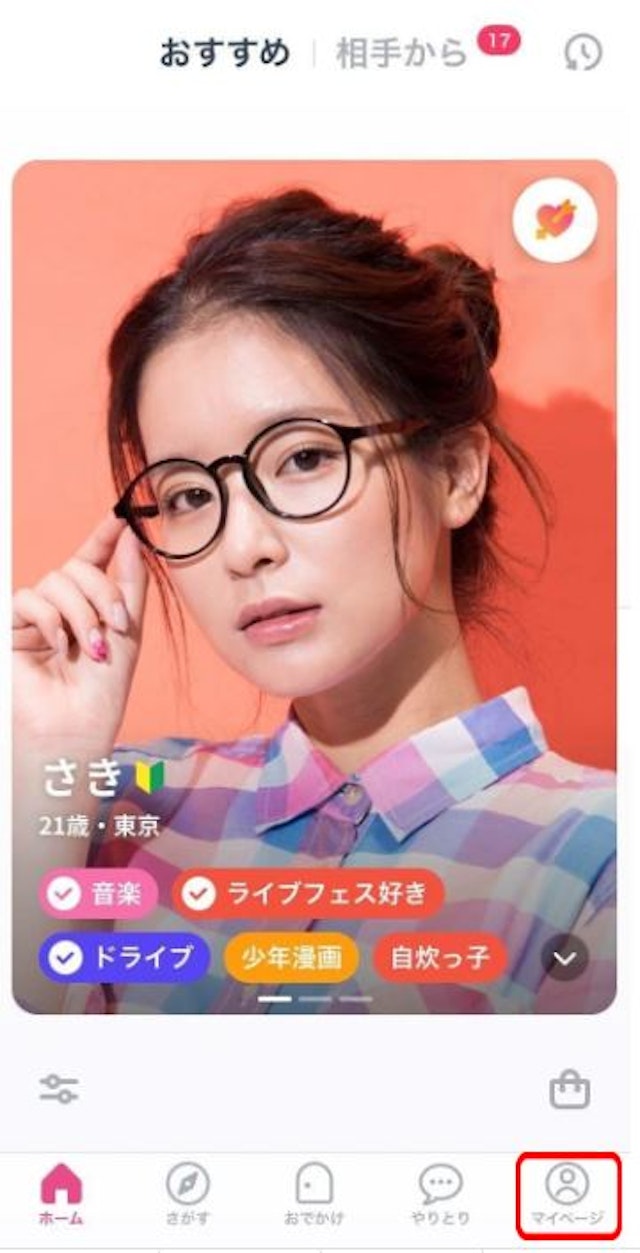640x1253 pixels.
Task: Send a like with the heart-arrow button
Action: [x=554, y=221]
